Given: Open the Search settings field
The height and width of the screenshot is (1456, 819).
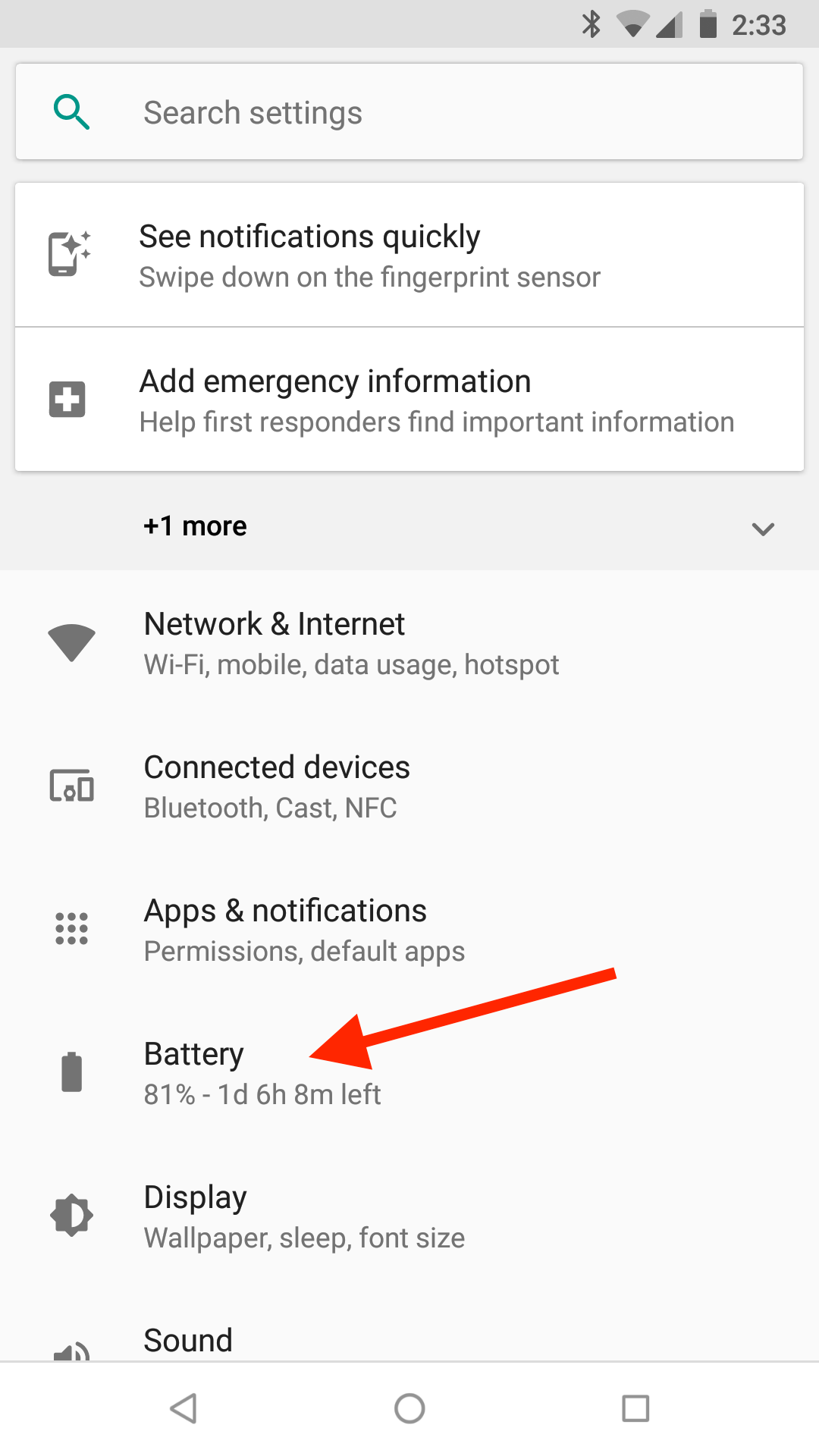Looking at the screenshot, I should tap(409, 112).
